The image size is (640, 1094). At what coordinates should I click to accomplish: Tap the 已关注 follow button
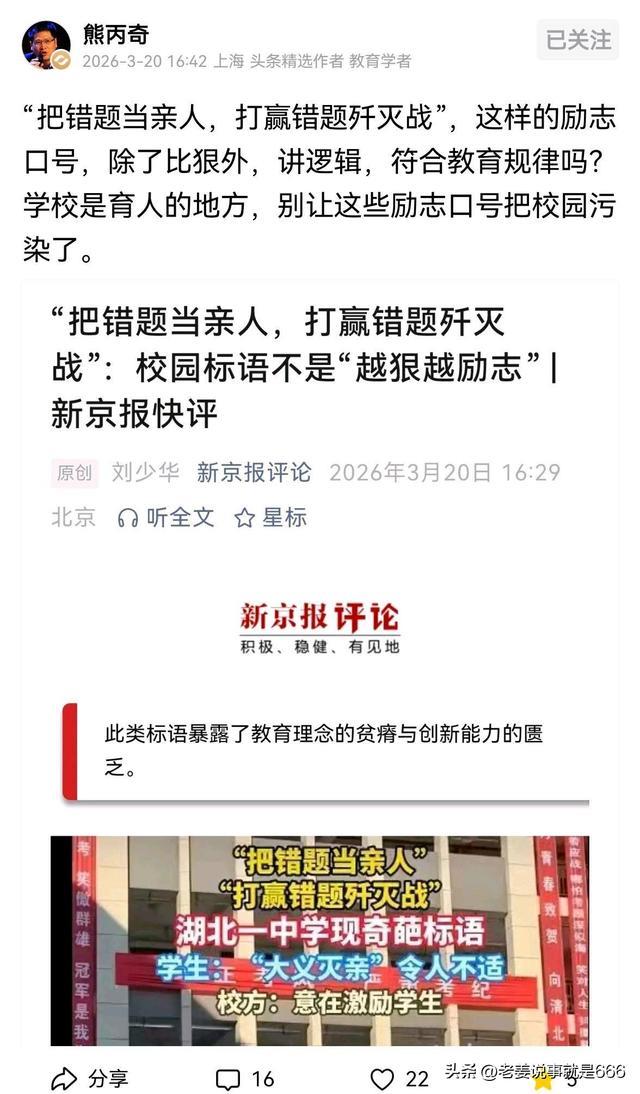point(578,40)
